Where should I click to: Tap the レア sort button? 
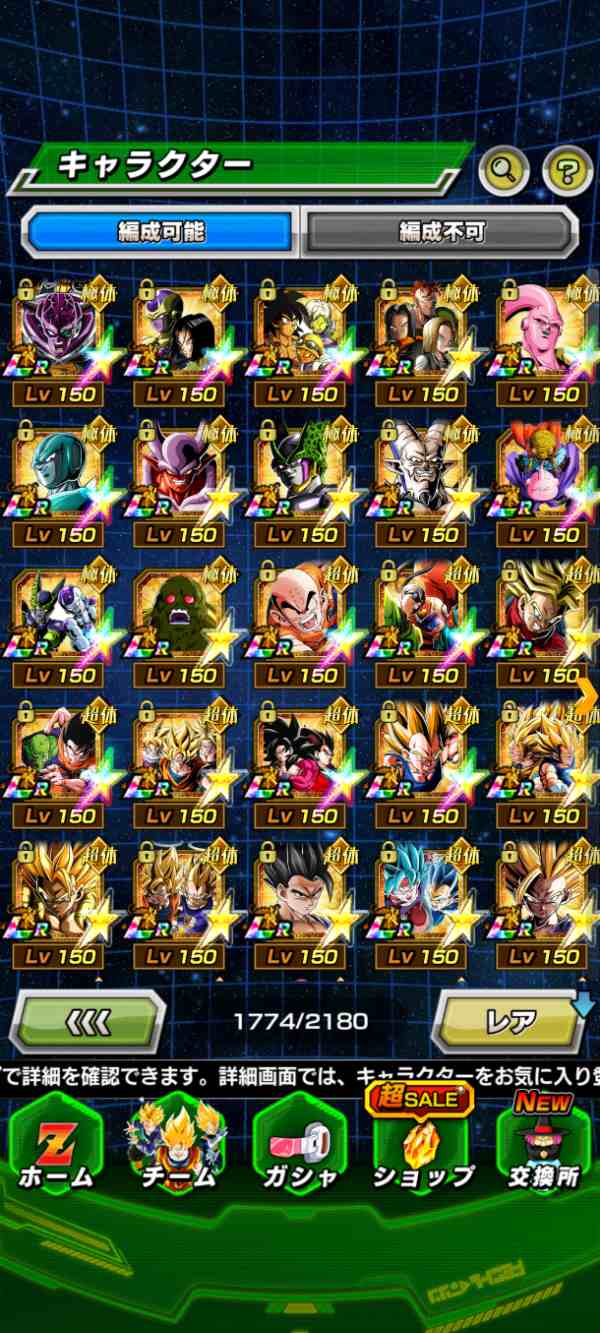pyautogui.click(x=510, y=1021)
